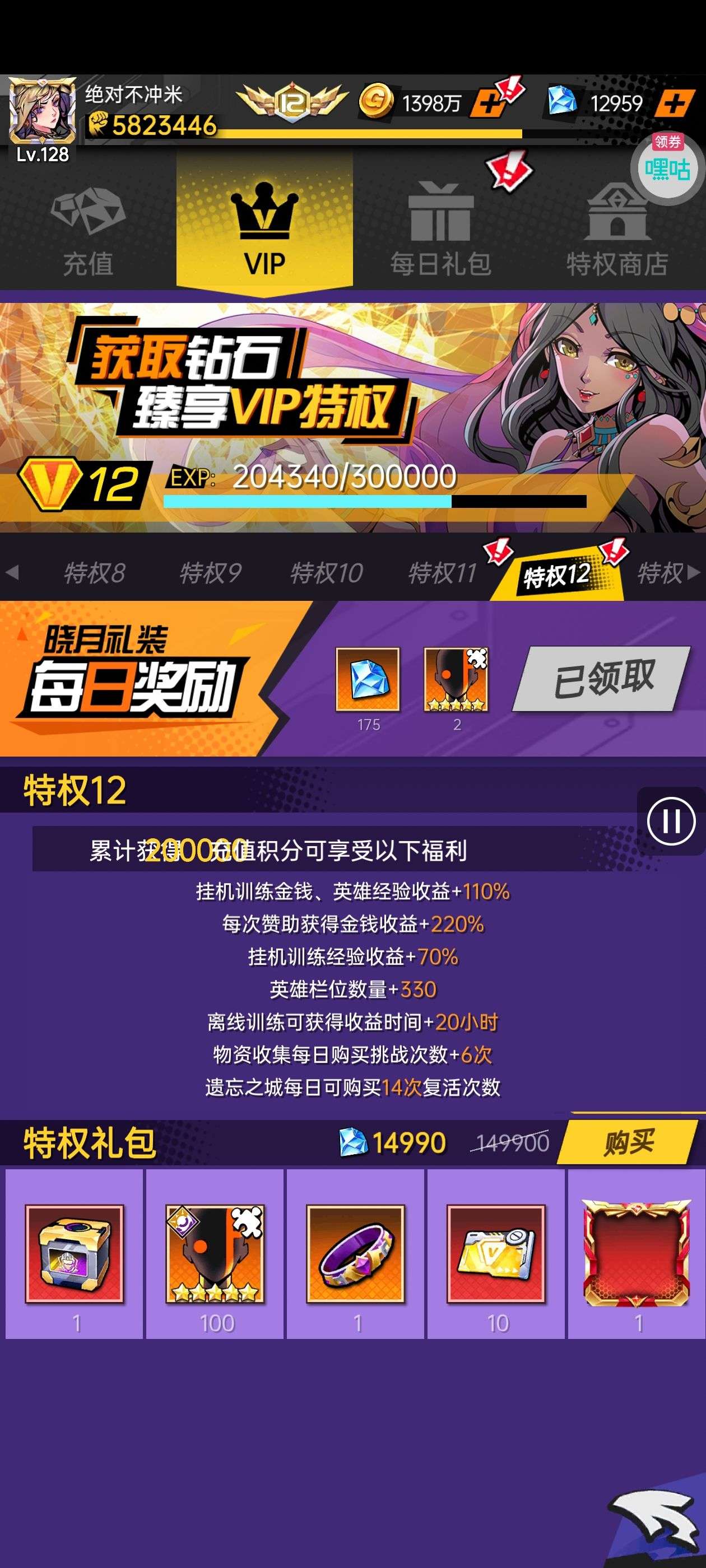The image size is (706, 1568).
Task: Tap the 已领取 daily reward button
Action: click(x=602, y=679)
